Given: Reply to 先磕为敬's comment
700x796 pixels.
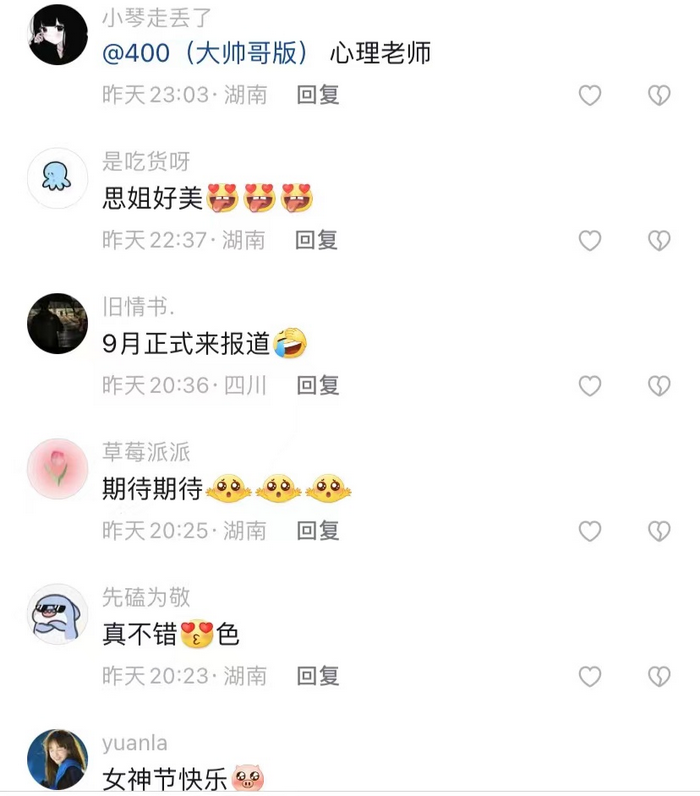Looking at the screenshot, I should pyautogui.click(x=318, y=676).
